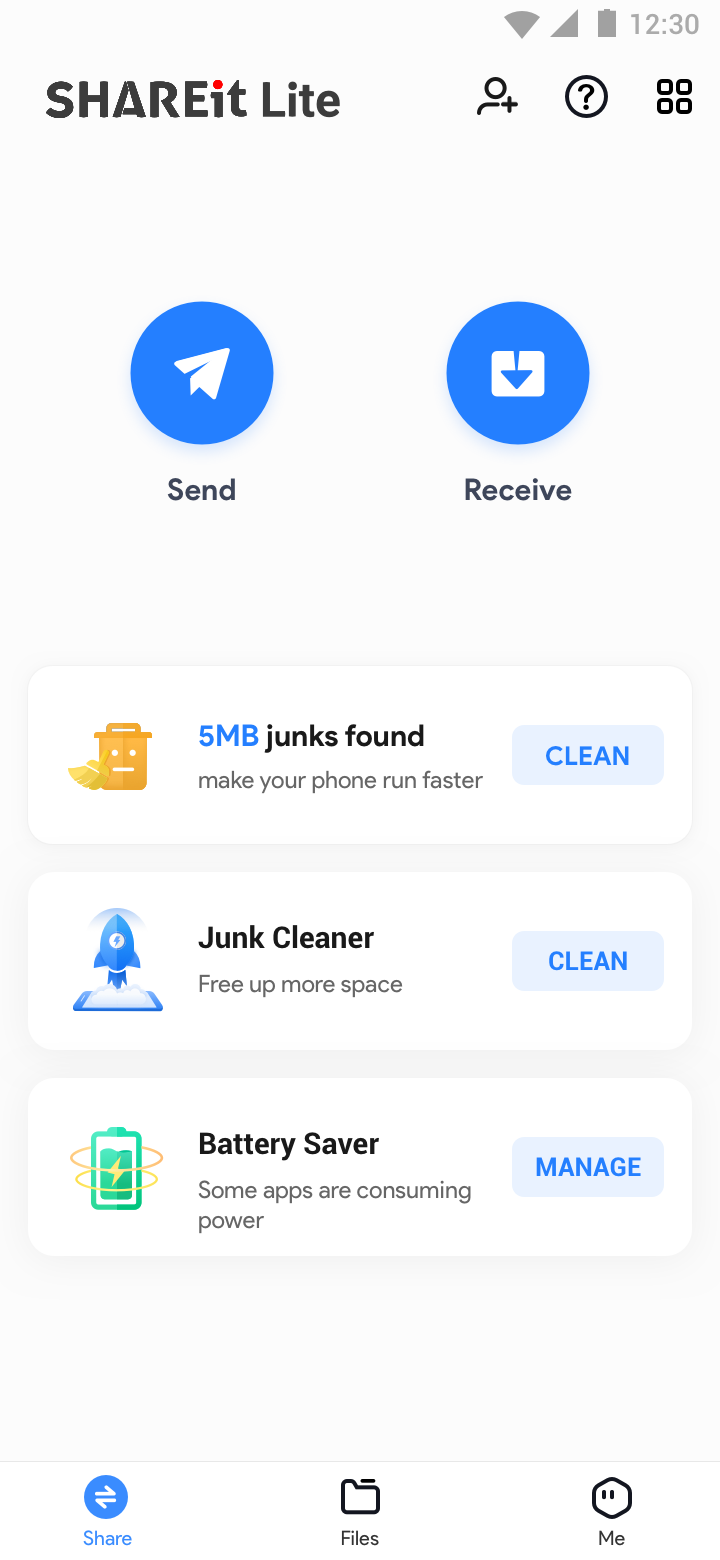Tap the Me profile icon in bottom bar

pos(611,1497)
